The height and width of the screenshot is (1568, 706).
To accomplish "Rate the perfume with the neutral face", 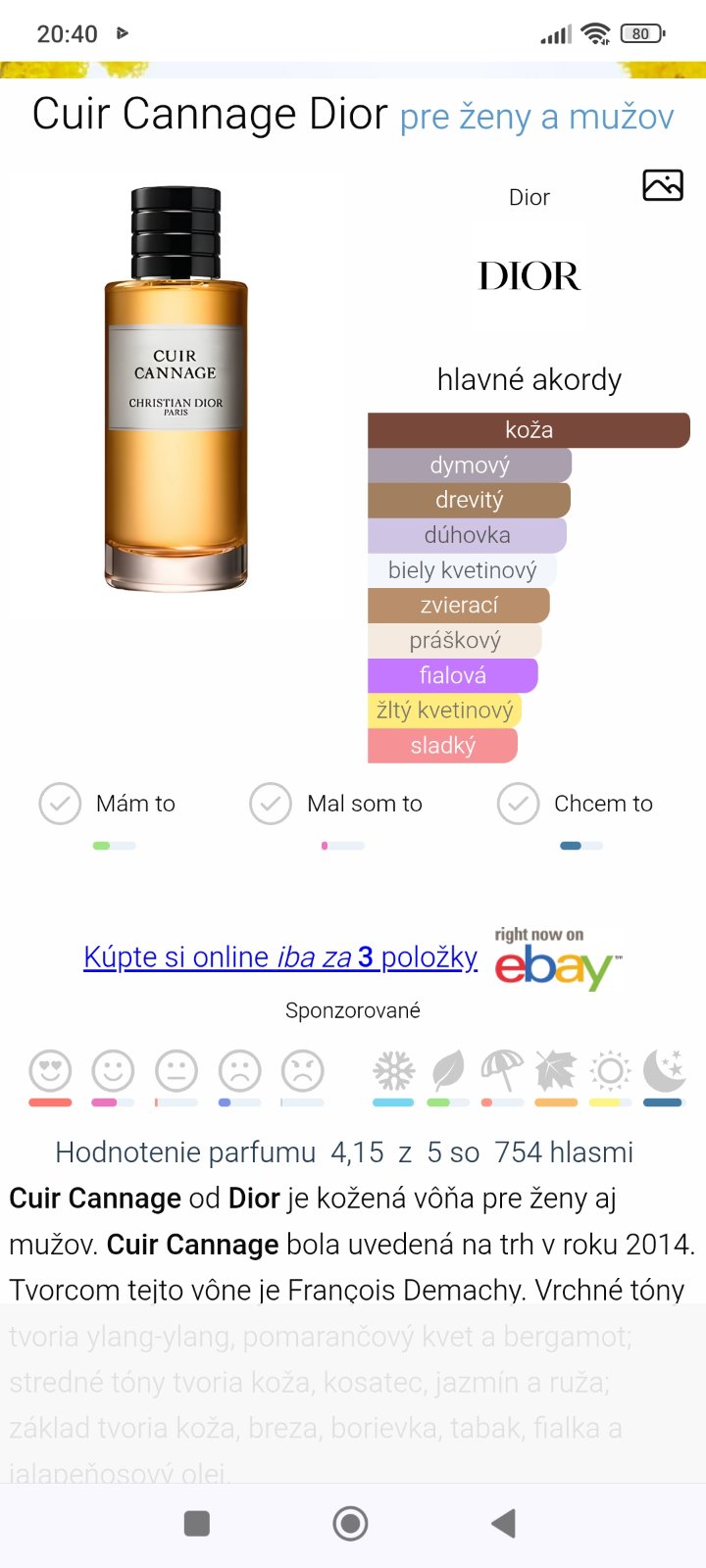I will coord(176,1071).
